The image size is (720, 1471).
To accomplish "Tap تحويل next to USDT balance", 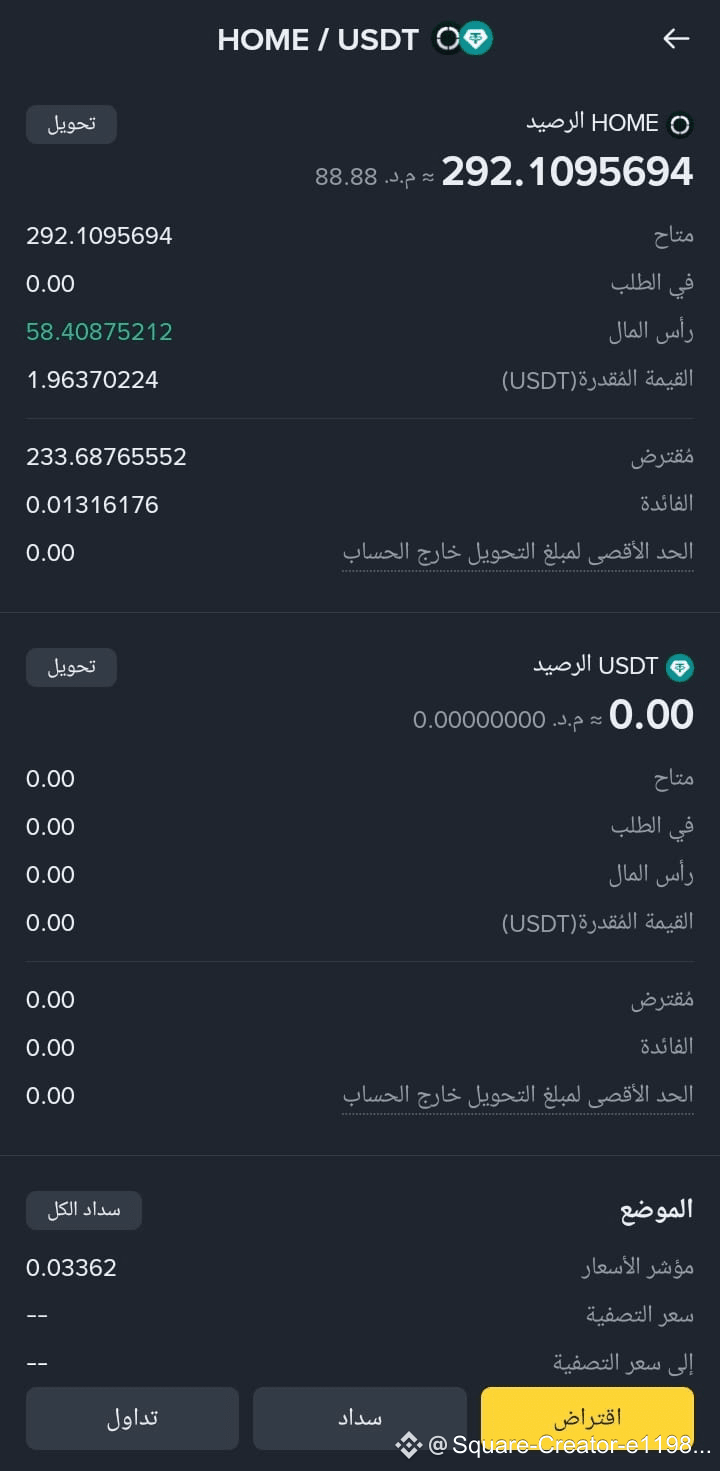I will coord(71,667).
